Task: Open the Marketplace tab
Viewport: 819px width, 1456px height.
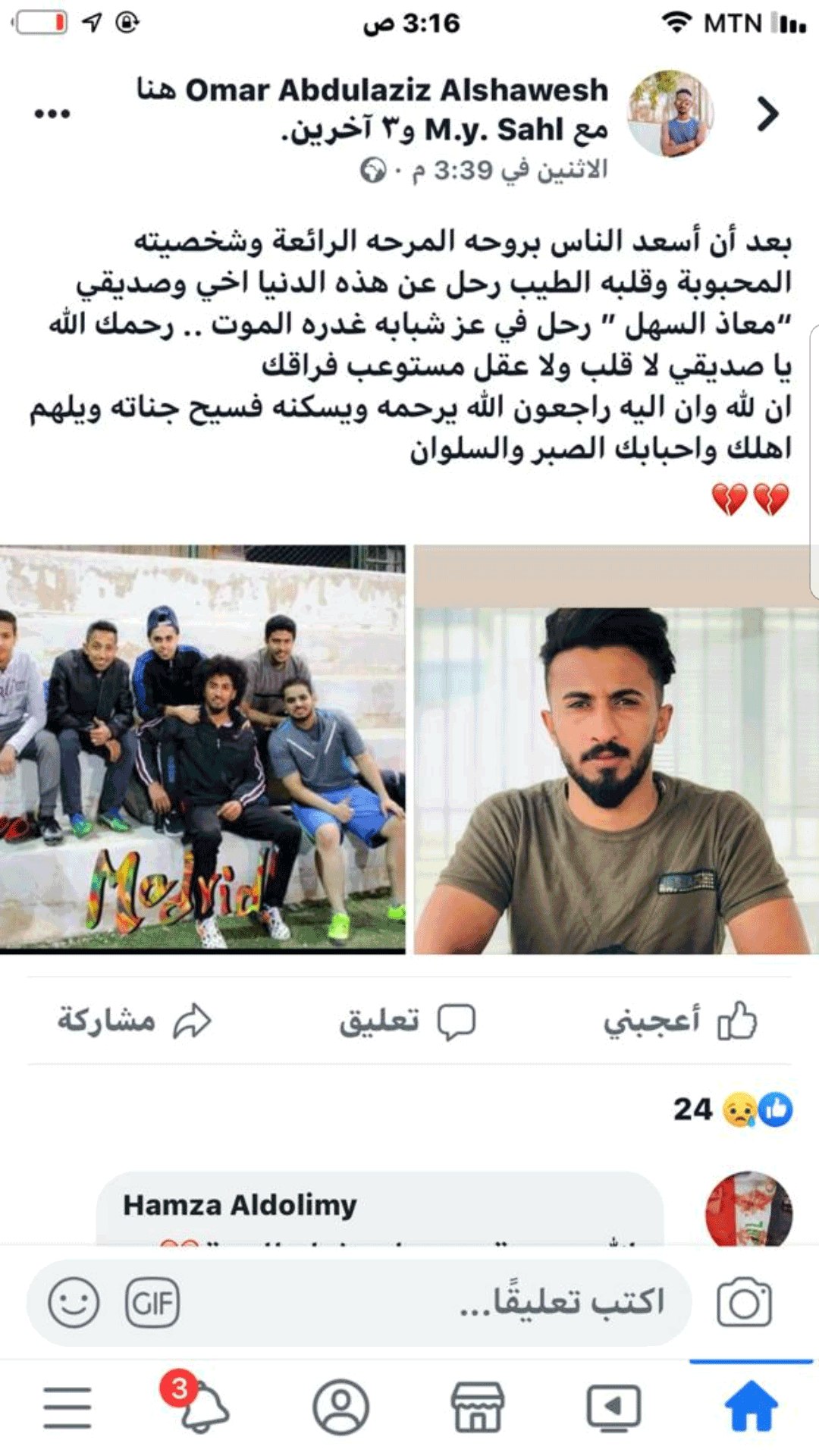Action: [x=477, y=1407]
